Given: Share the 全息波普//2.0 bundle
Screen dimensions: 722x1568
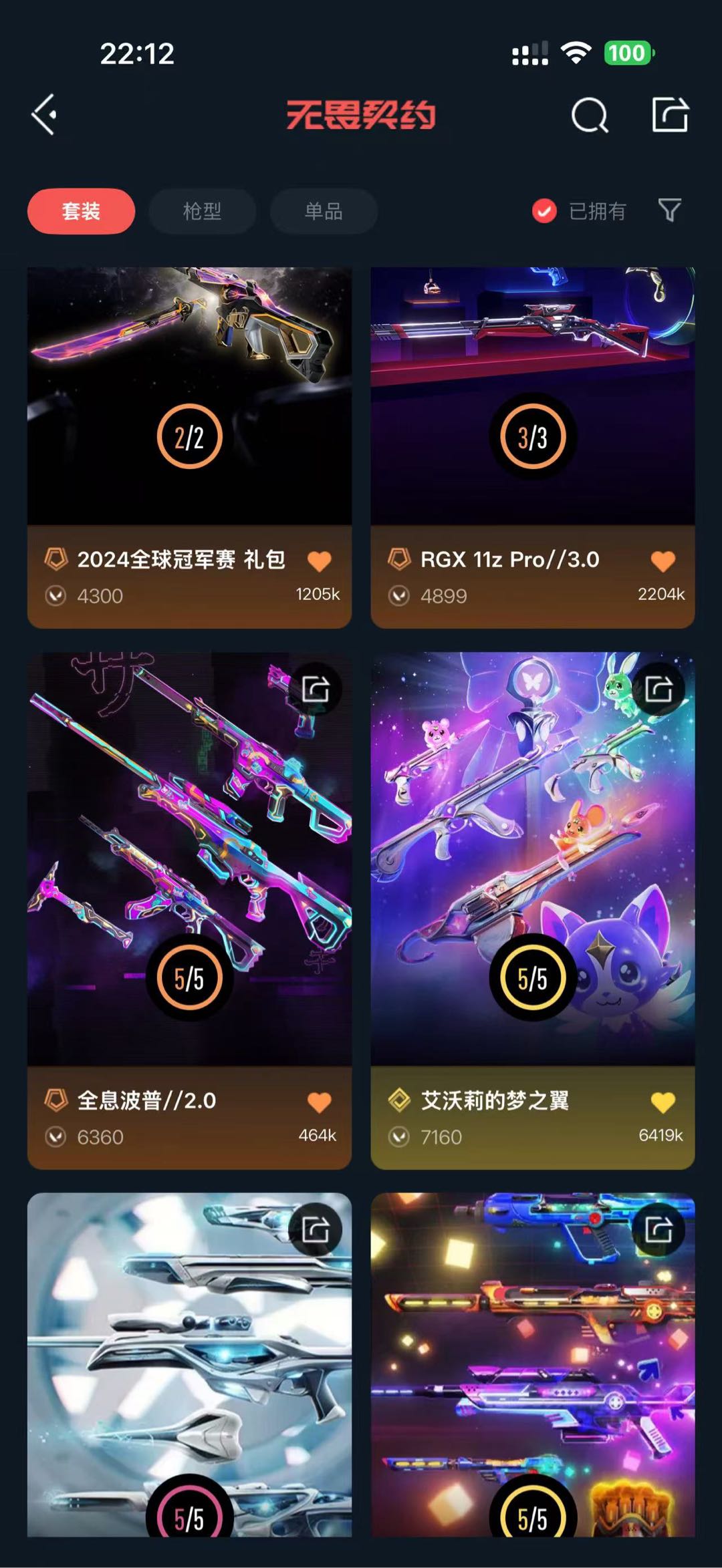Looking at the screenshot, I should coord(316,689).
